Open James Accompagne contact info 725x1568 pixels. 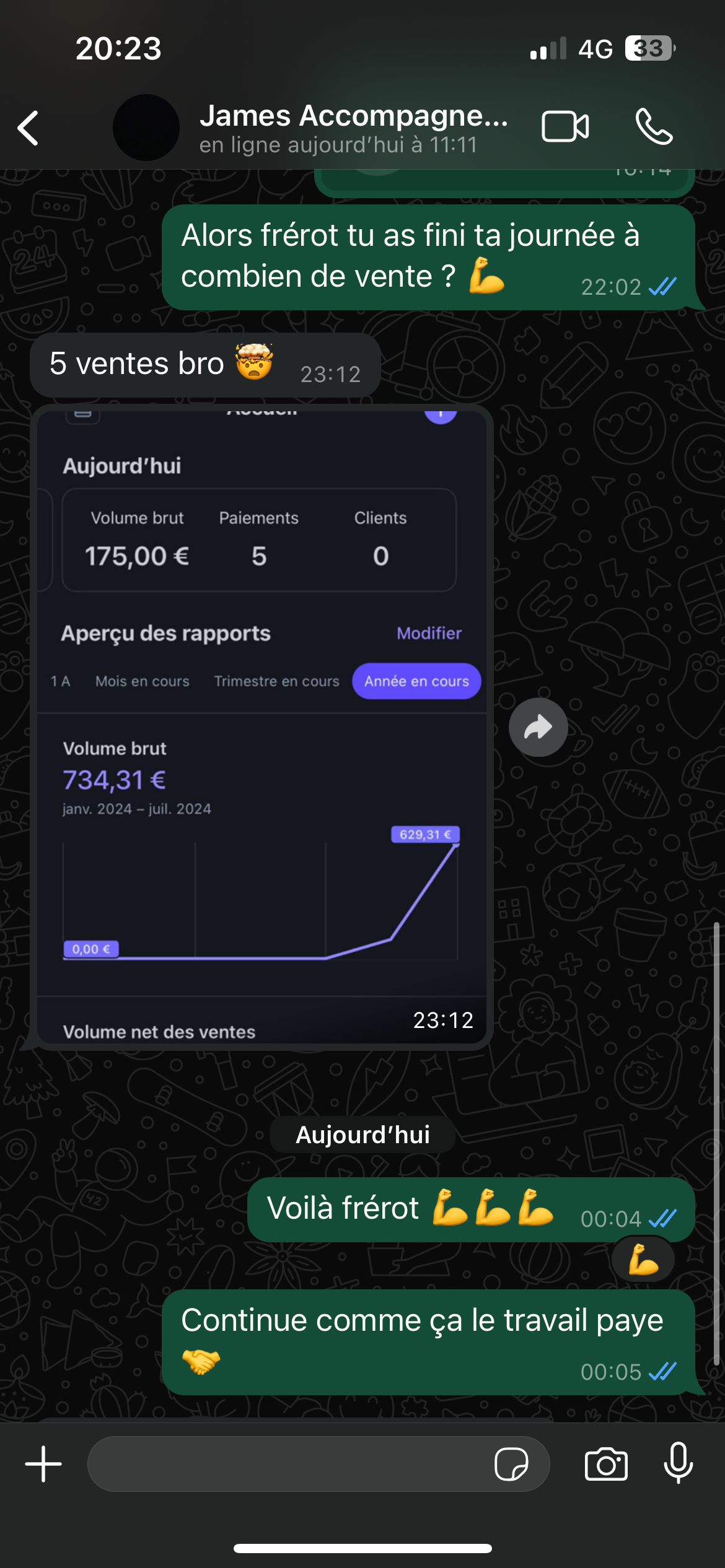click(353, 128)
